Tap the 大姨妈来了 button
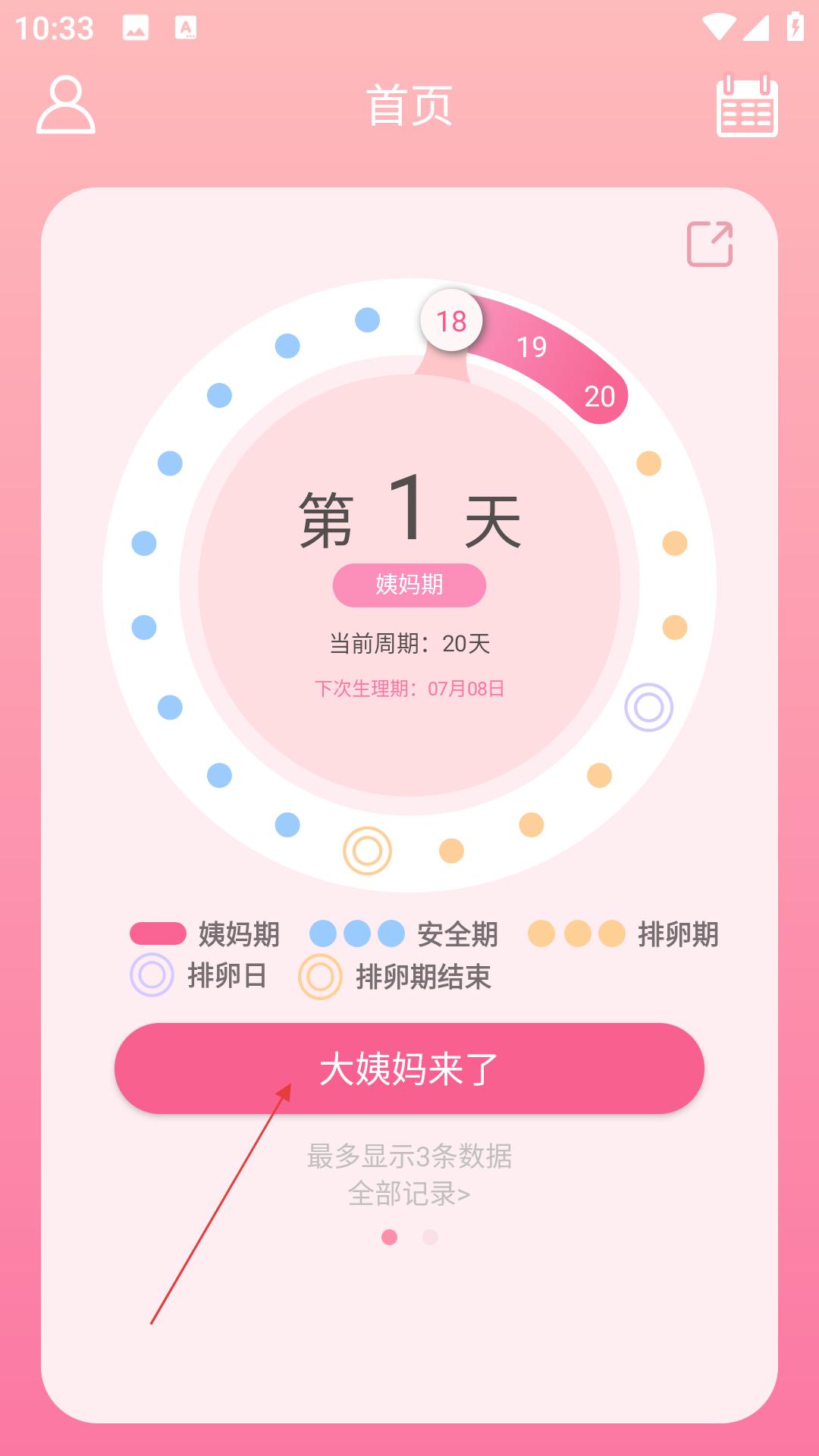This screenshot has width=819, height=1456. (409, 1068)
